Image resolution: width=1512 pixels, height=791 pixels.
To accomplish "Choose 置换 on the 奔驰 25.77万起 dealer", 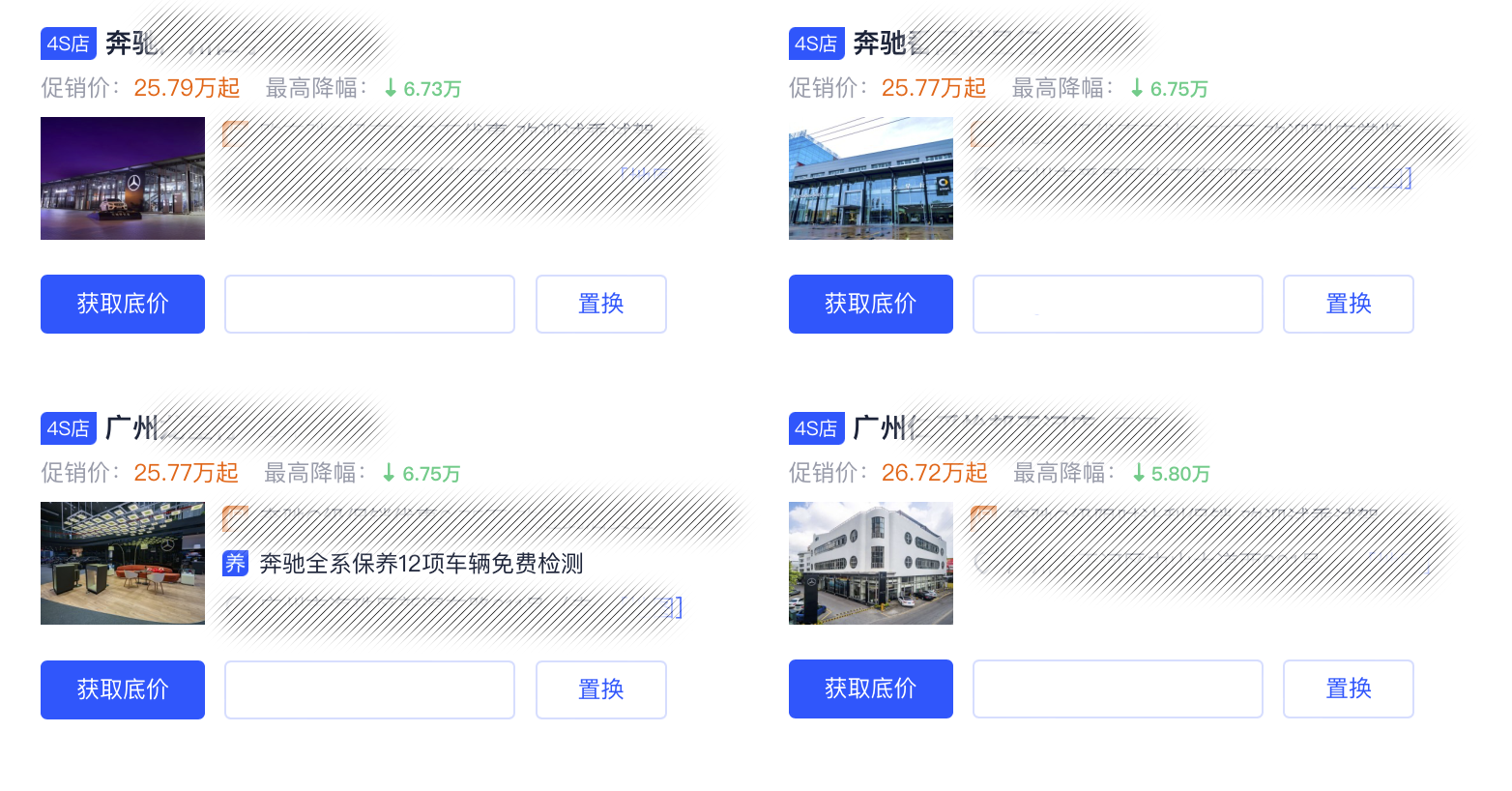I will point(1348,304).
